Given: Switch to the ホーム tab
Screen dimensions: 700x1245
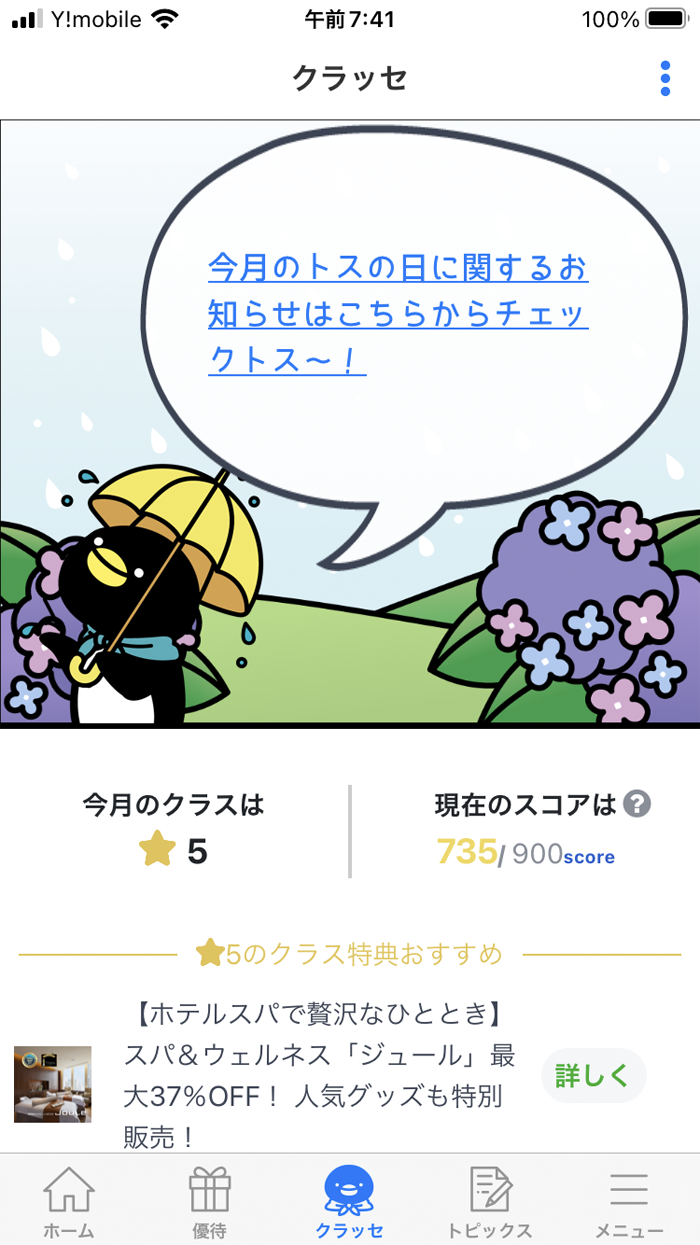Looking at the screenshot, I should point(70,1202).
